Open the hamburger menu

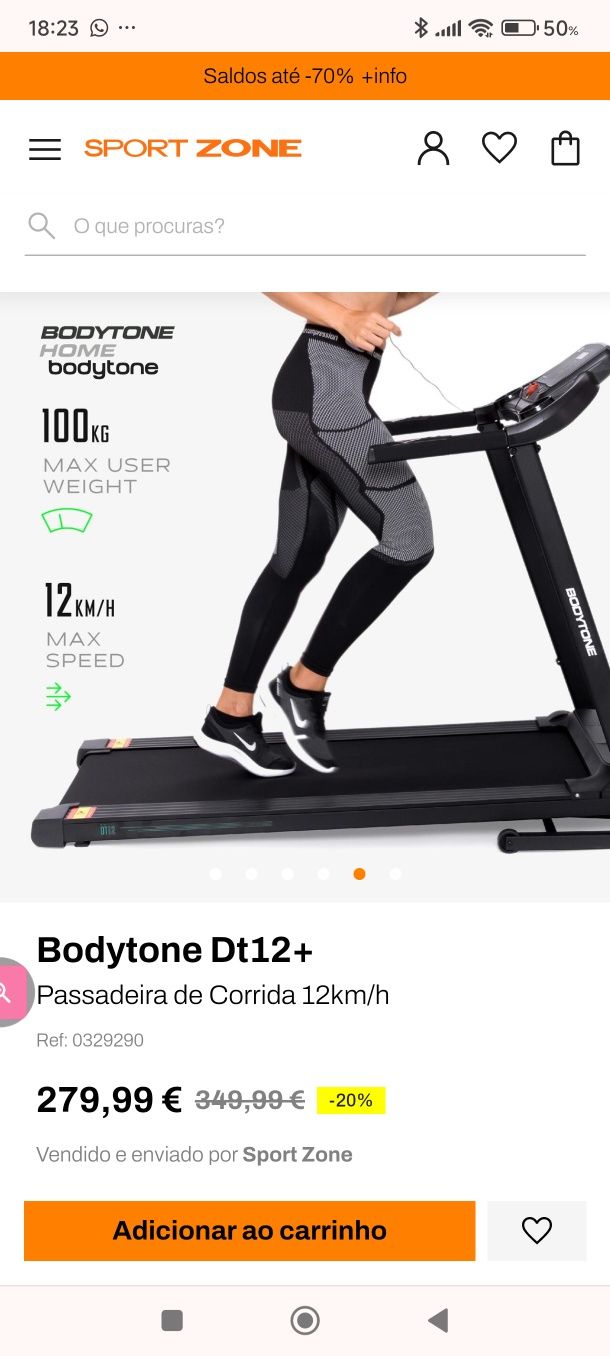45,149
